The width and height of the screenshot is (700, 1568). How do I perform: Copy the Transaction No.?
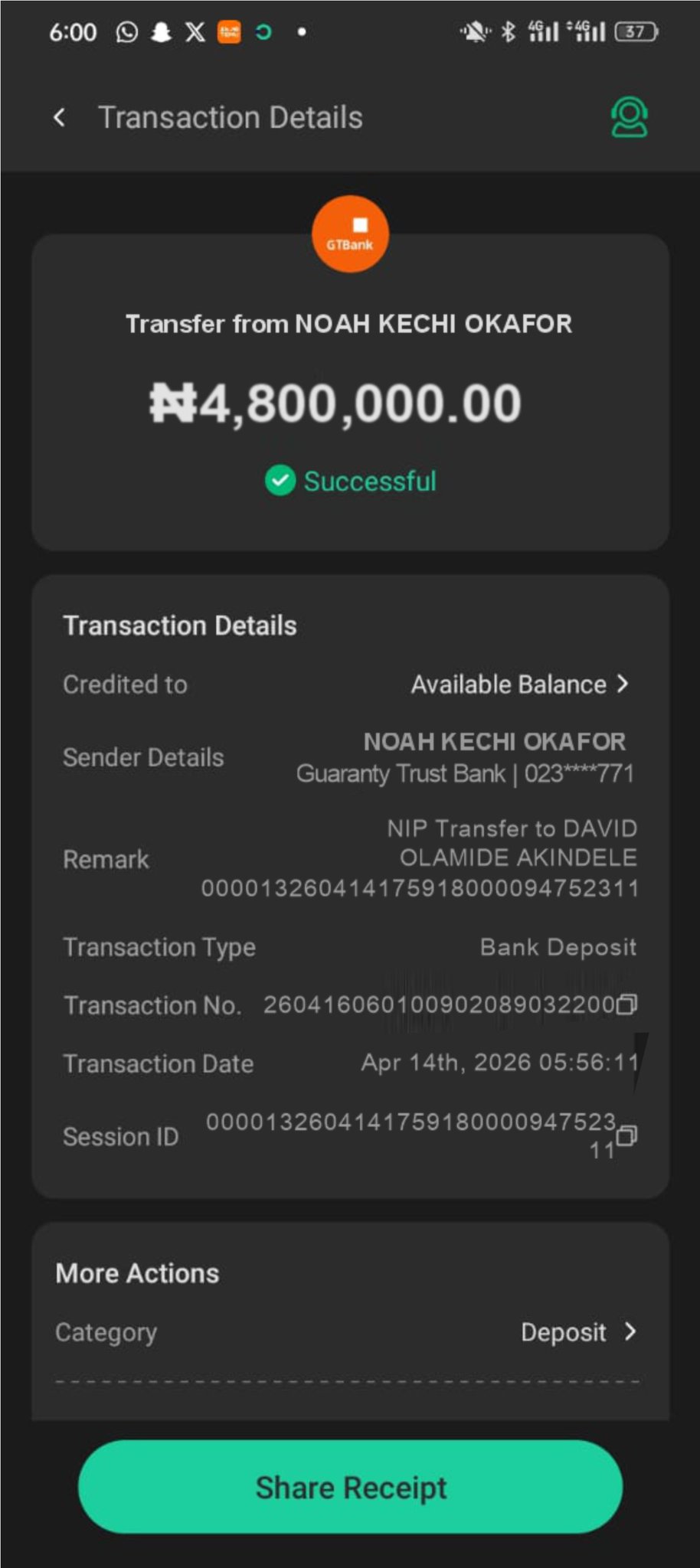626,1004
